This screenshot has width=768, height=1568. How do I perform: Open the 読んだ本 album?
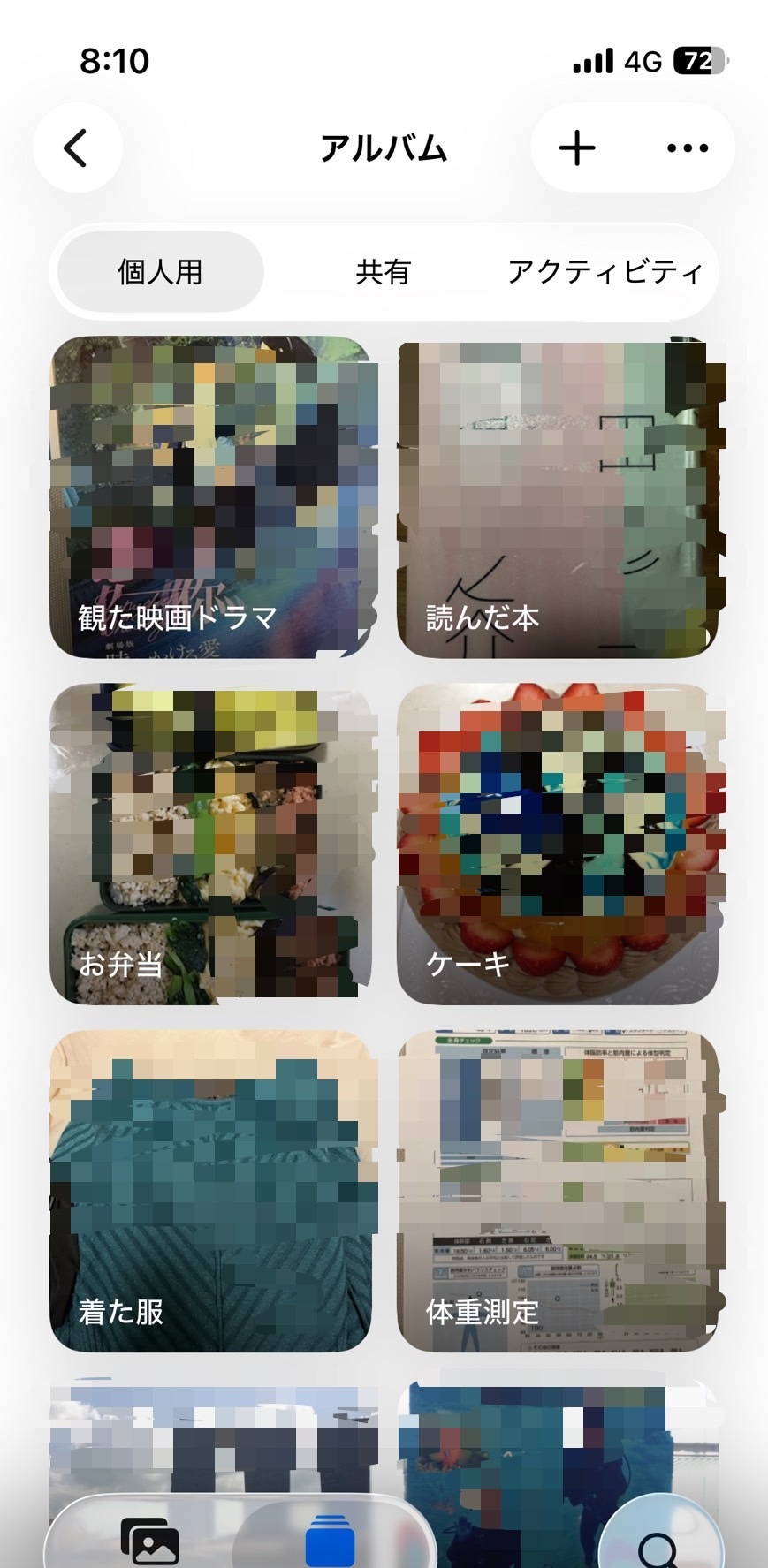(x=558, y=496)
